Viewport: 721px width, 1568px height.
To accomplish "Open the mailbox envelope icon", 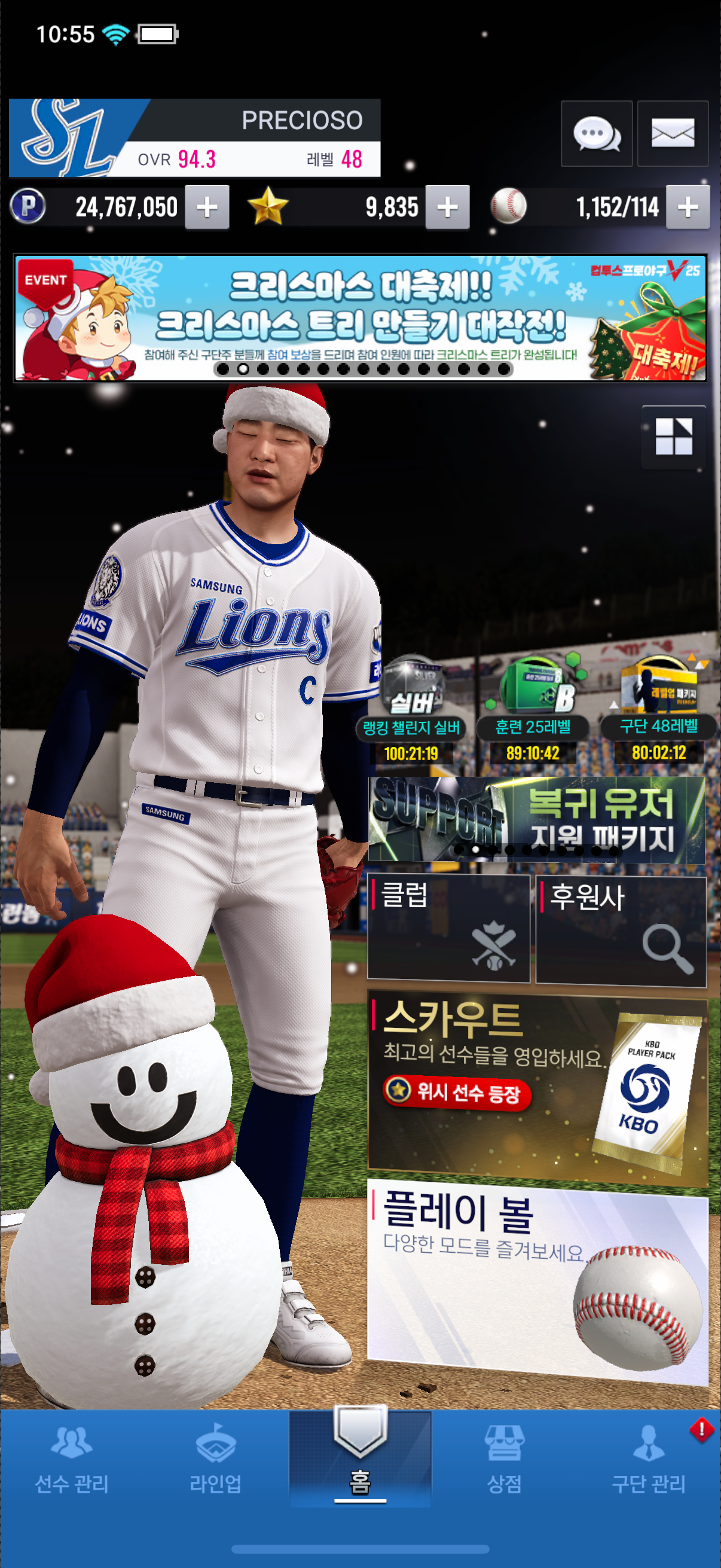I will (673, 133).
